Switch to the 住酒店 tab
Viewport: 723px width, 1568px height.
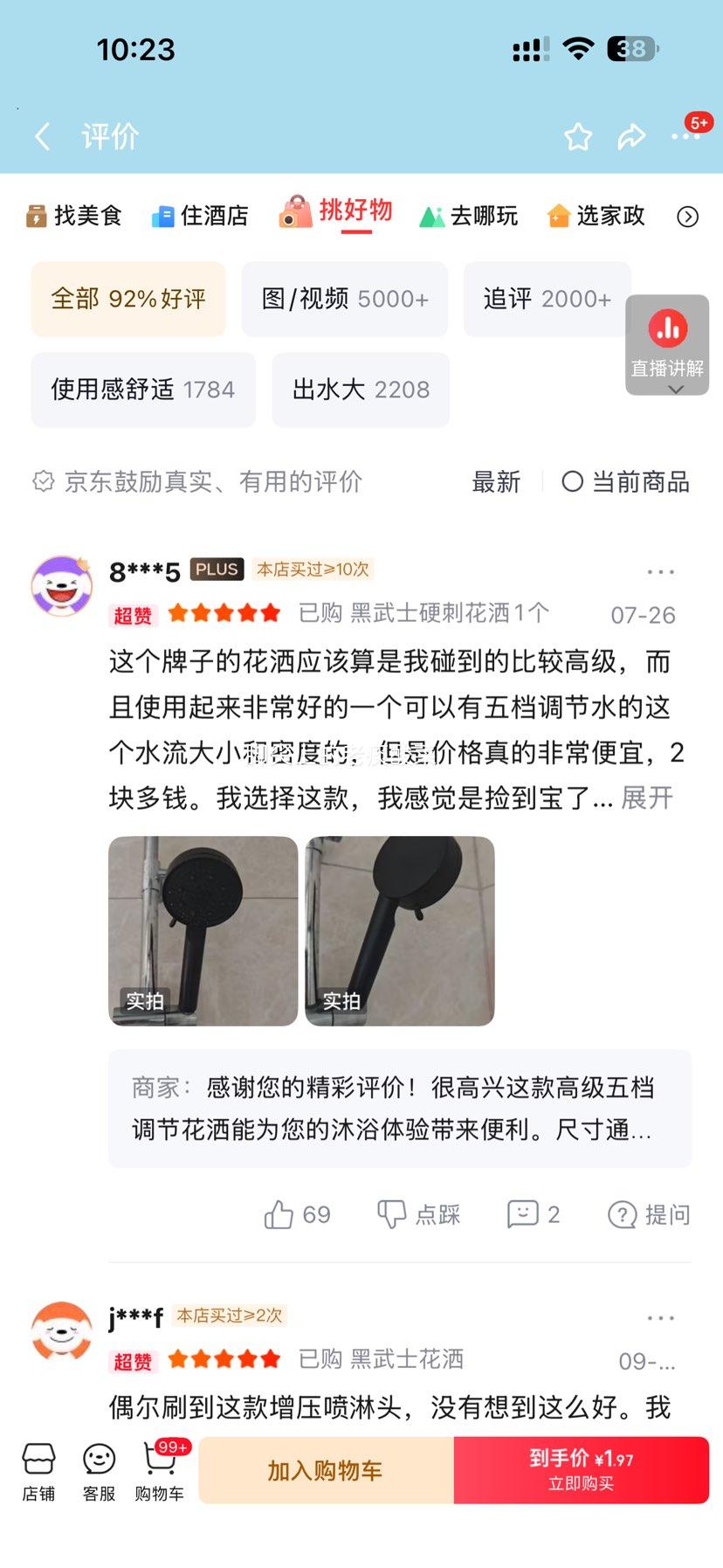(x=200, y=215)
